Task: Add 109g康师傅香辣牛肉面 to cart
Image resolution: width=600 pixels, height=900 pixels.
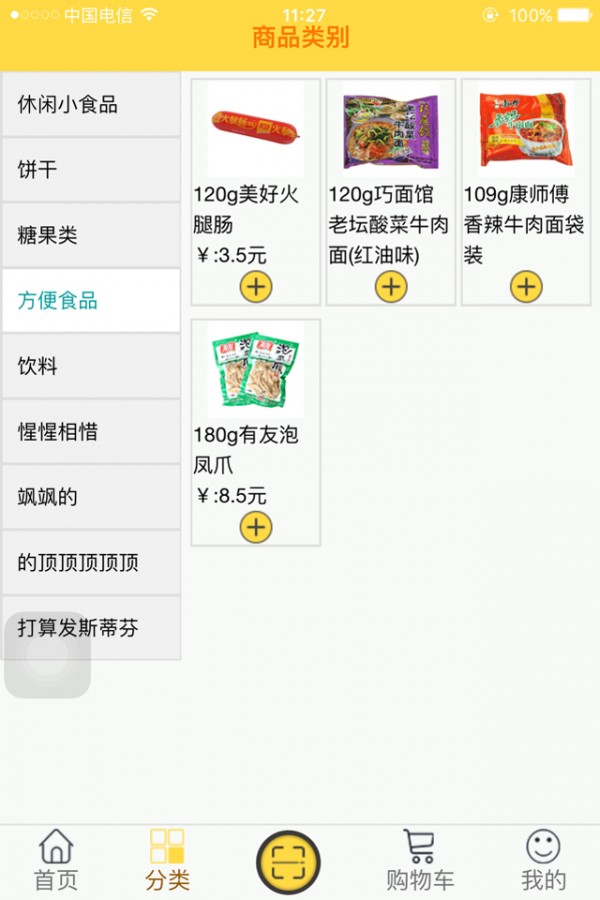Action: [x=526, y=287]
